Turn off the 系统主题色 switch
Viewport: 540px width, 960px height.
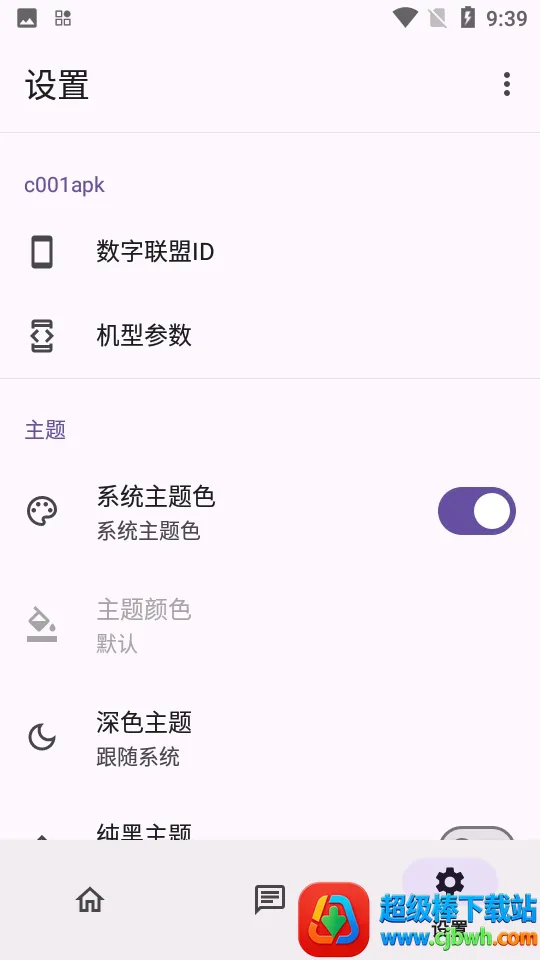click(x=476, y=511)
